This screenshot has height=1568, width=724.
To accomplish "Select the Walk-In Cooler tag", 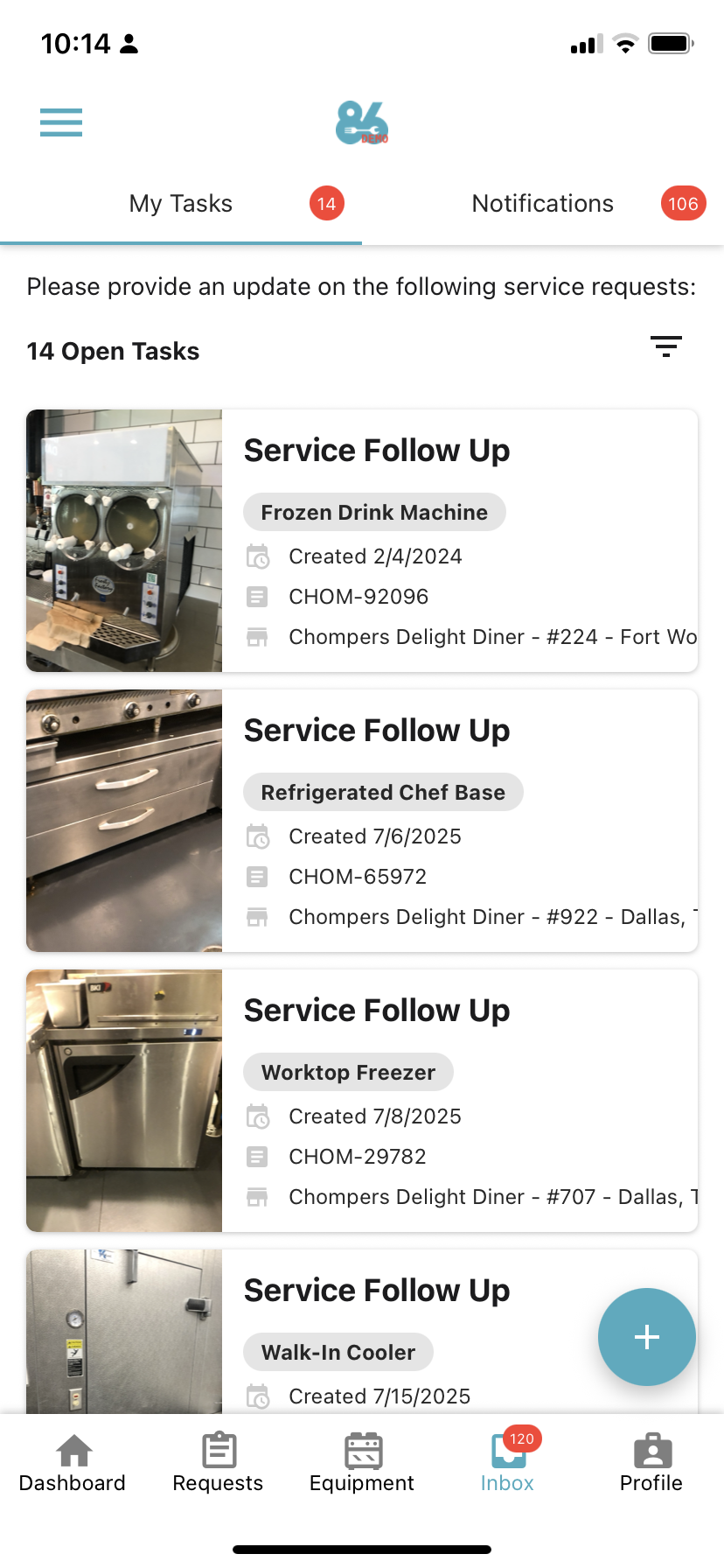I will click(338, 1351).
